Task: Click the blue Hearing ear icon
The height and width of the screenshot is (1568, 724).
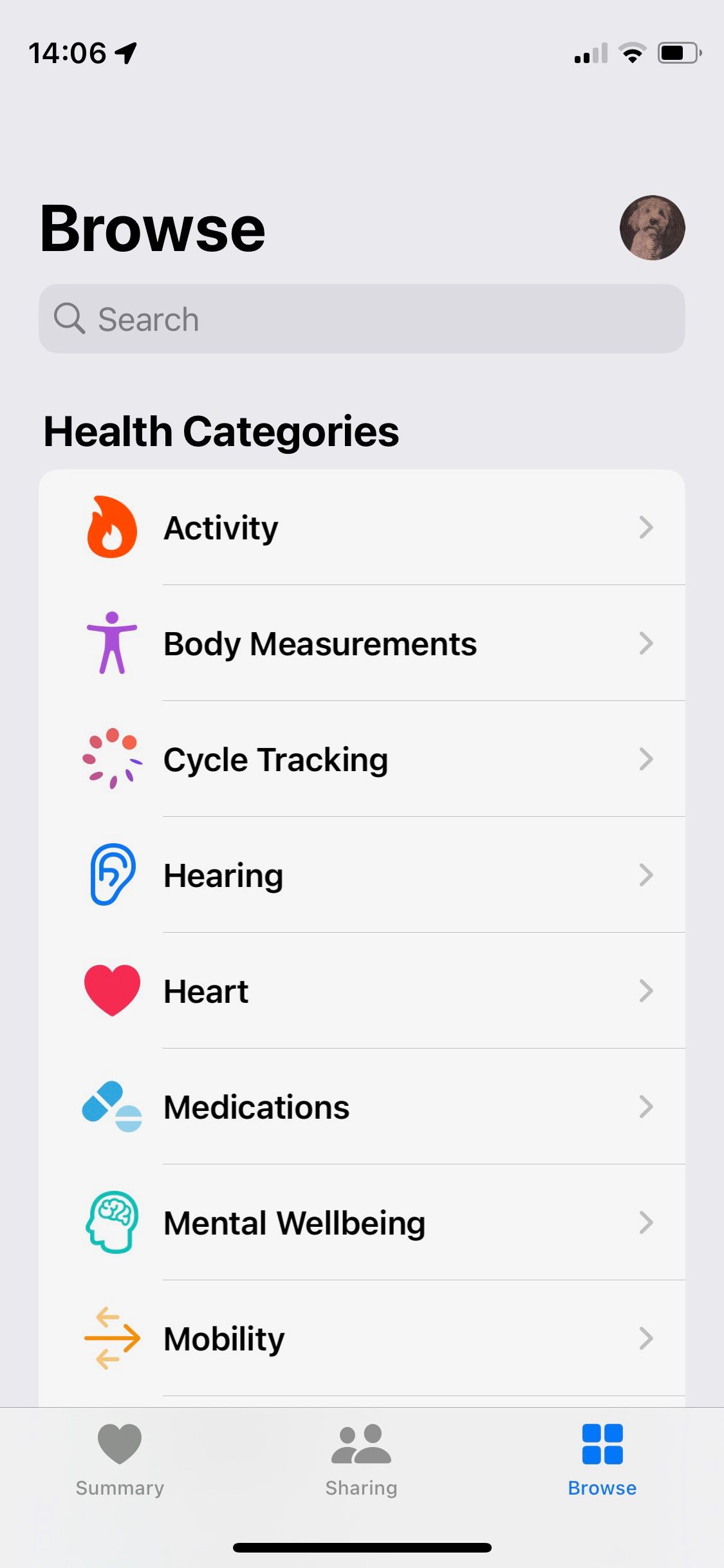Action: 112,874
